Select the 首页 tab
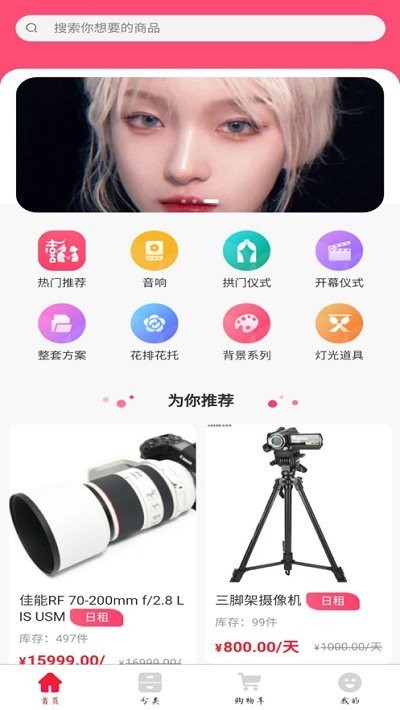The height and width of the screenshot is (710, 400). point(50,688)
